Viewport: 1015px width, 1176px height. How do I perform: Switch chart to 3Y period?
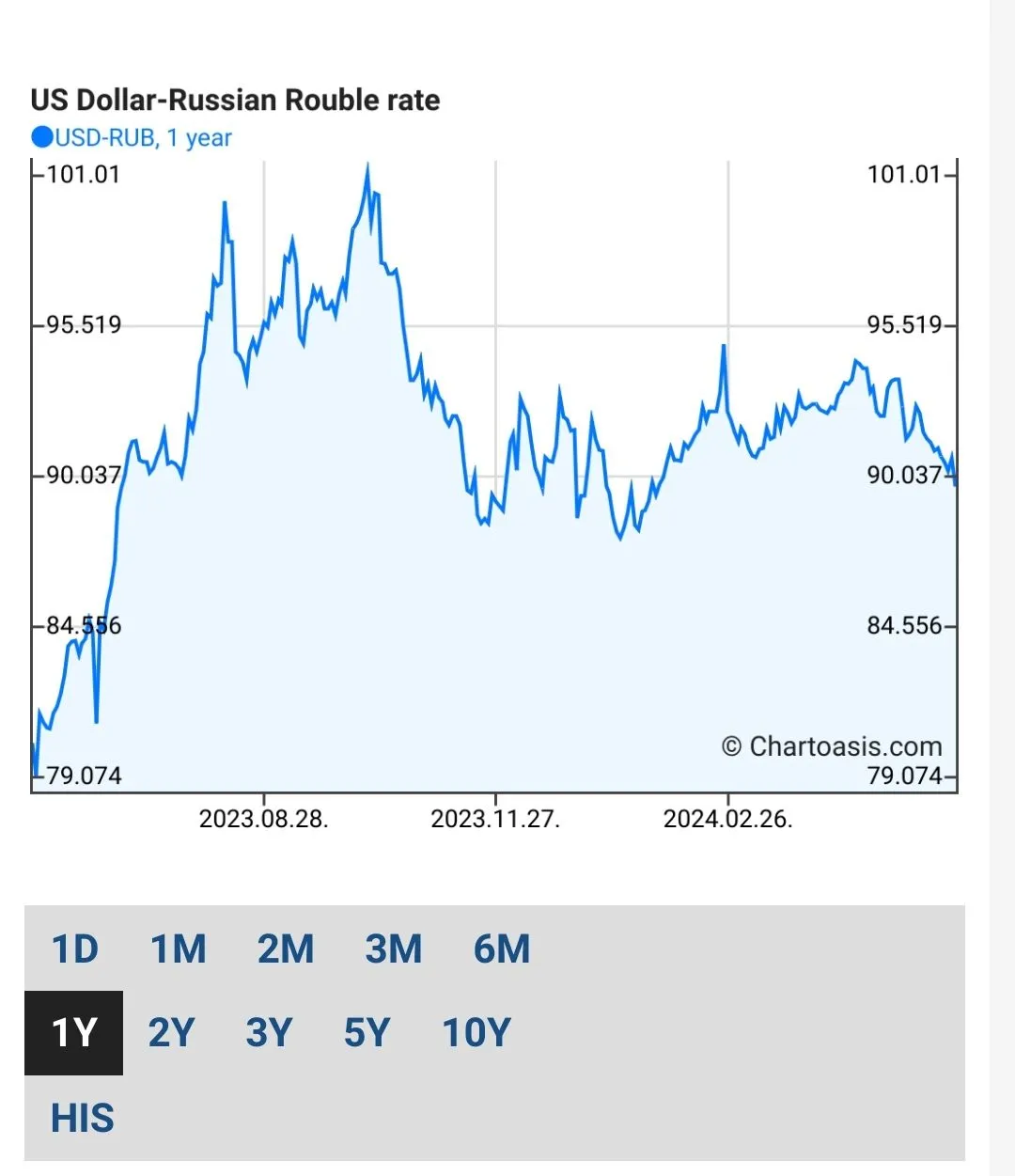tap(269, 1032)
